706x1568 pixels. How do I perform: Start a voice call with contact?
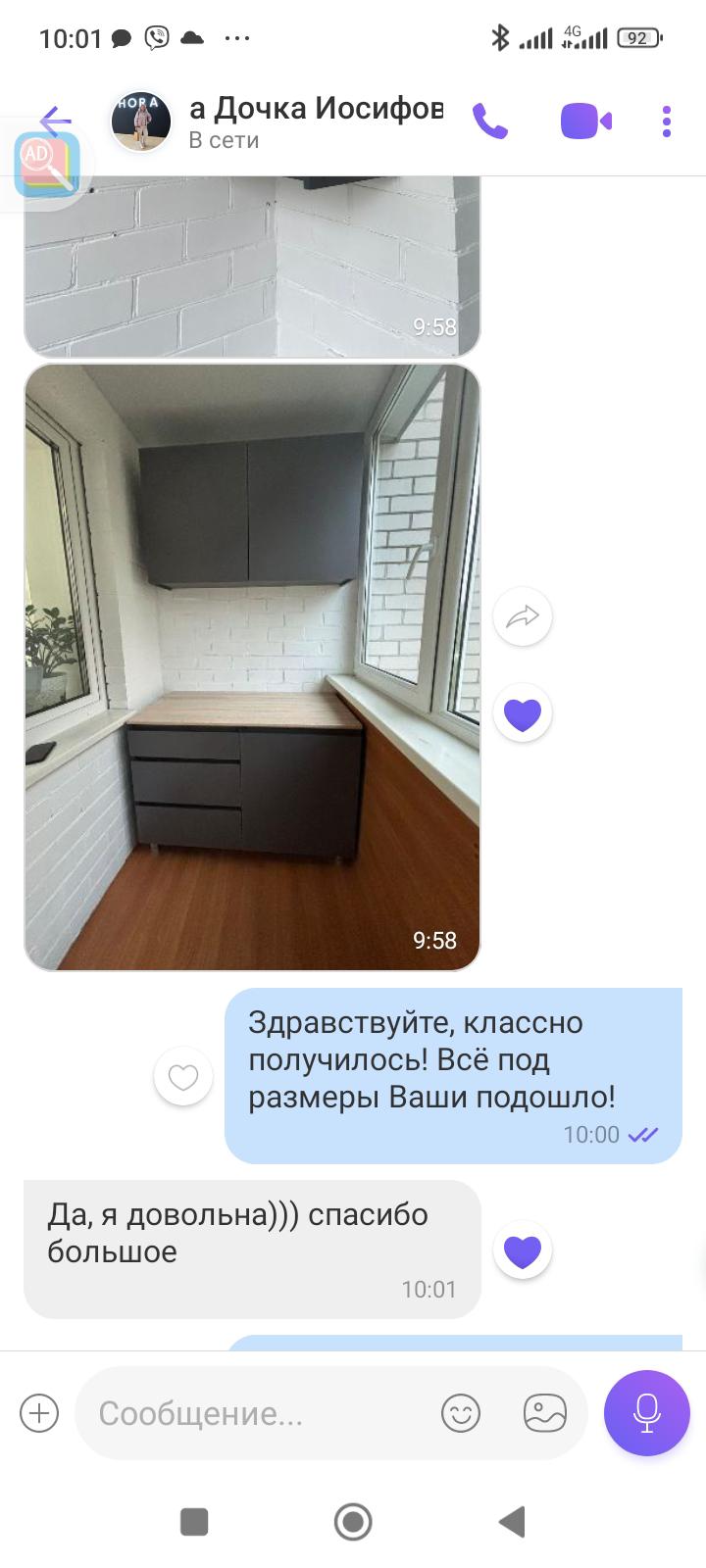(490, 122)
